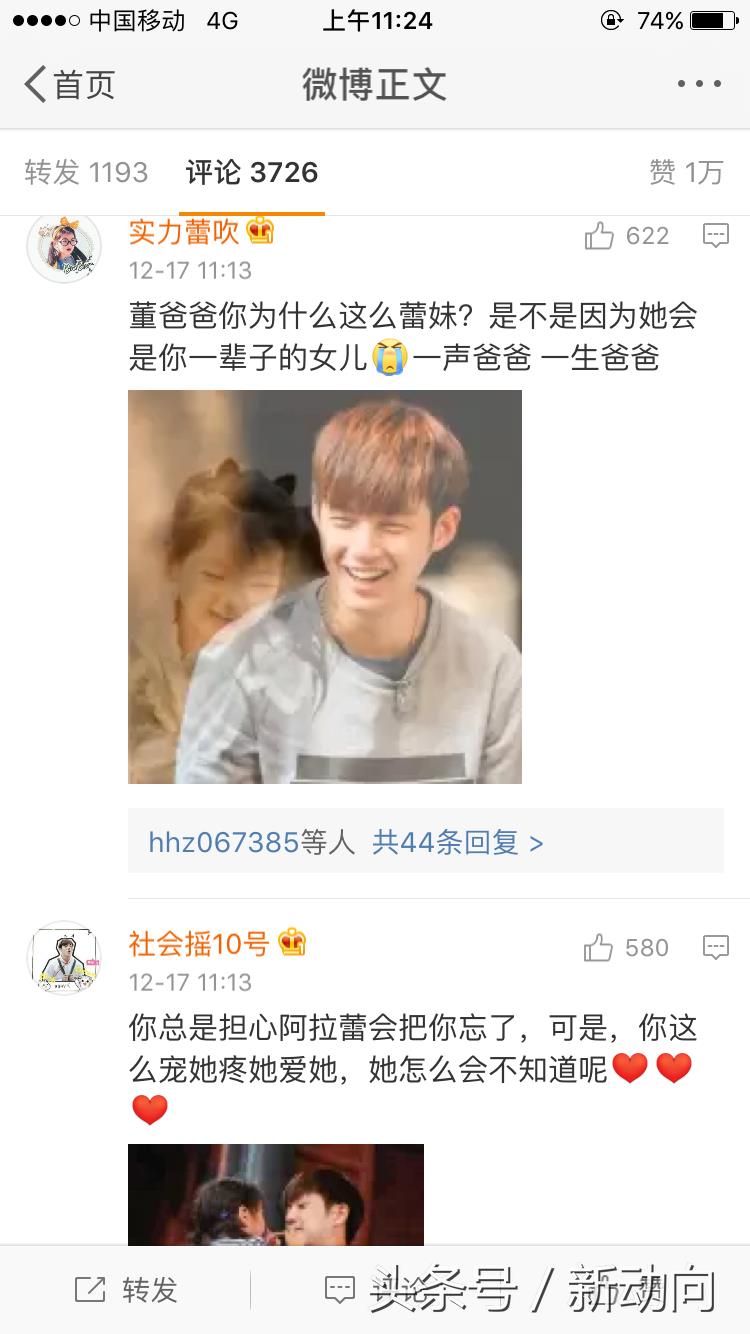Open 社会摇10号's avatar
The width and height of the screenshot is (750, 1334).
point(64,958)
